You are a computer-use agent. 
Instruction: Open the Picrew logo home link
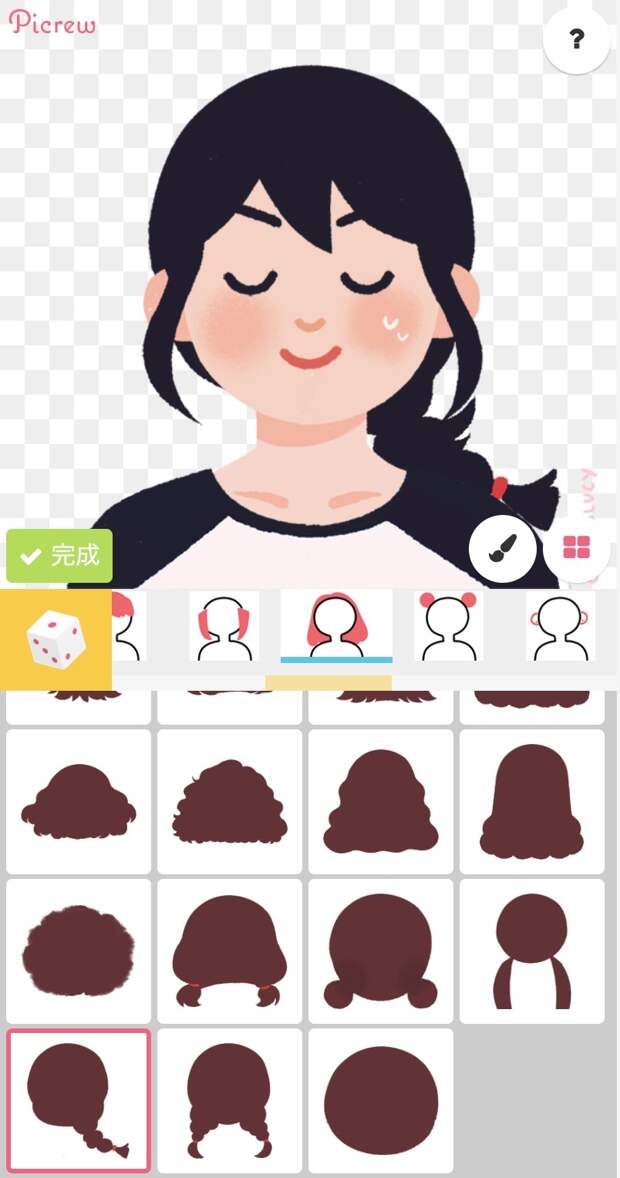(x=52, y=23)
